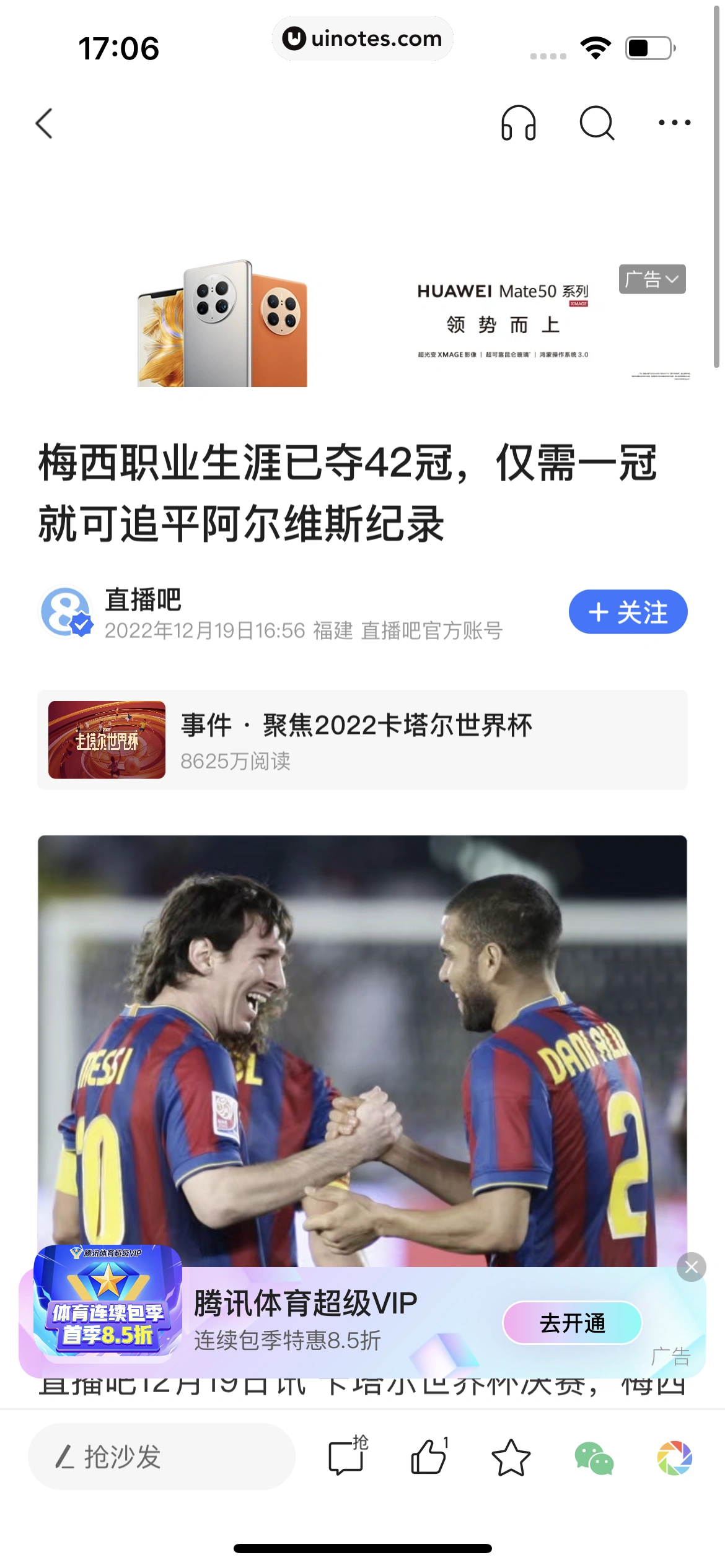Open 直播吧 author profile
This screenshot has width=725, height=1568.
pos(143,599)
